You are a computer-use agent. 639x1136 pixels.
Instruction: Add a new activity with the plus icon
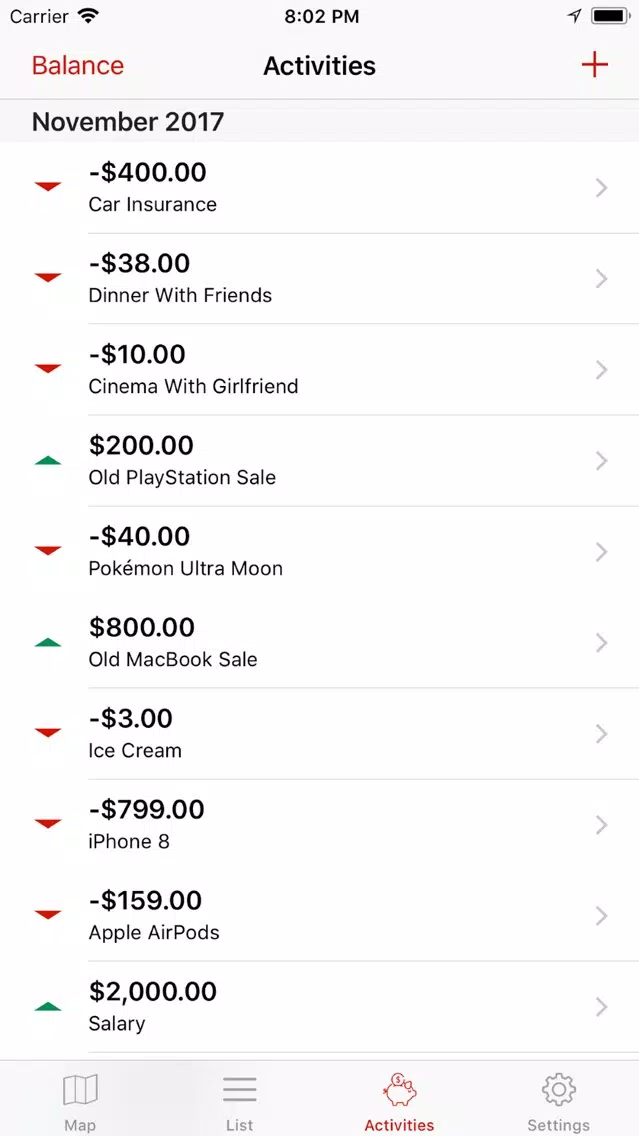coord(594,65)
